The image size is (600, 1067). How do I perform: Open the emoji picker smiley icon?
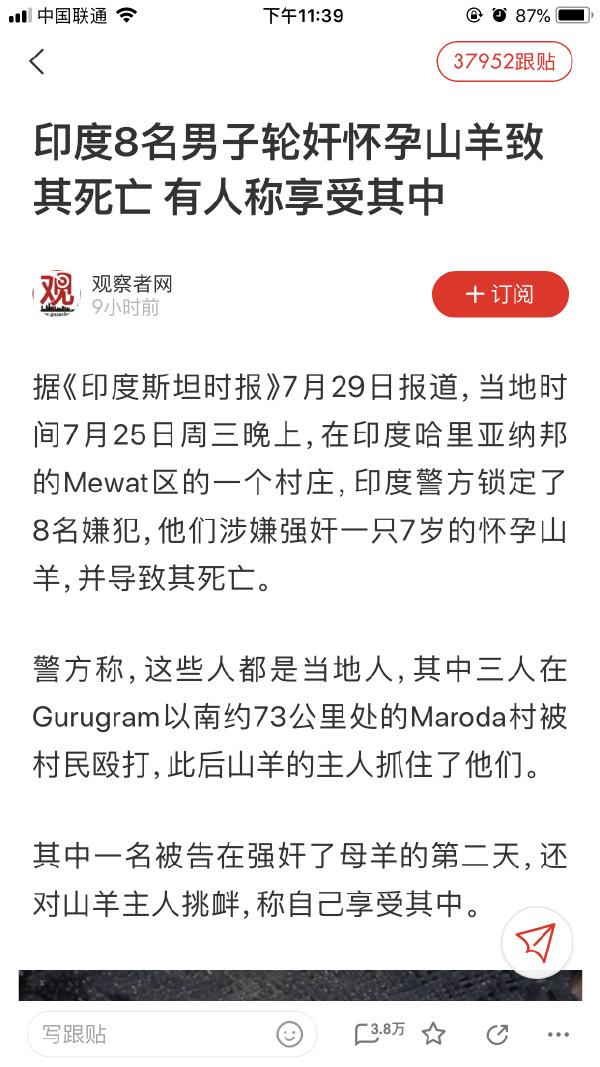coord(289,1034)
